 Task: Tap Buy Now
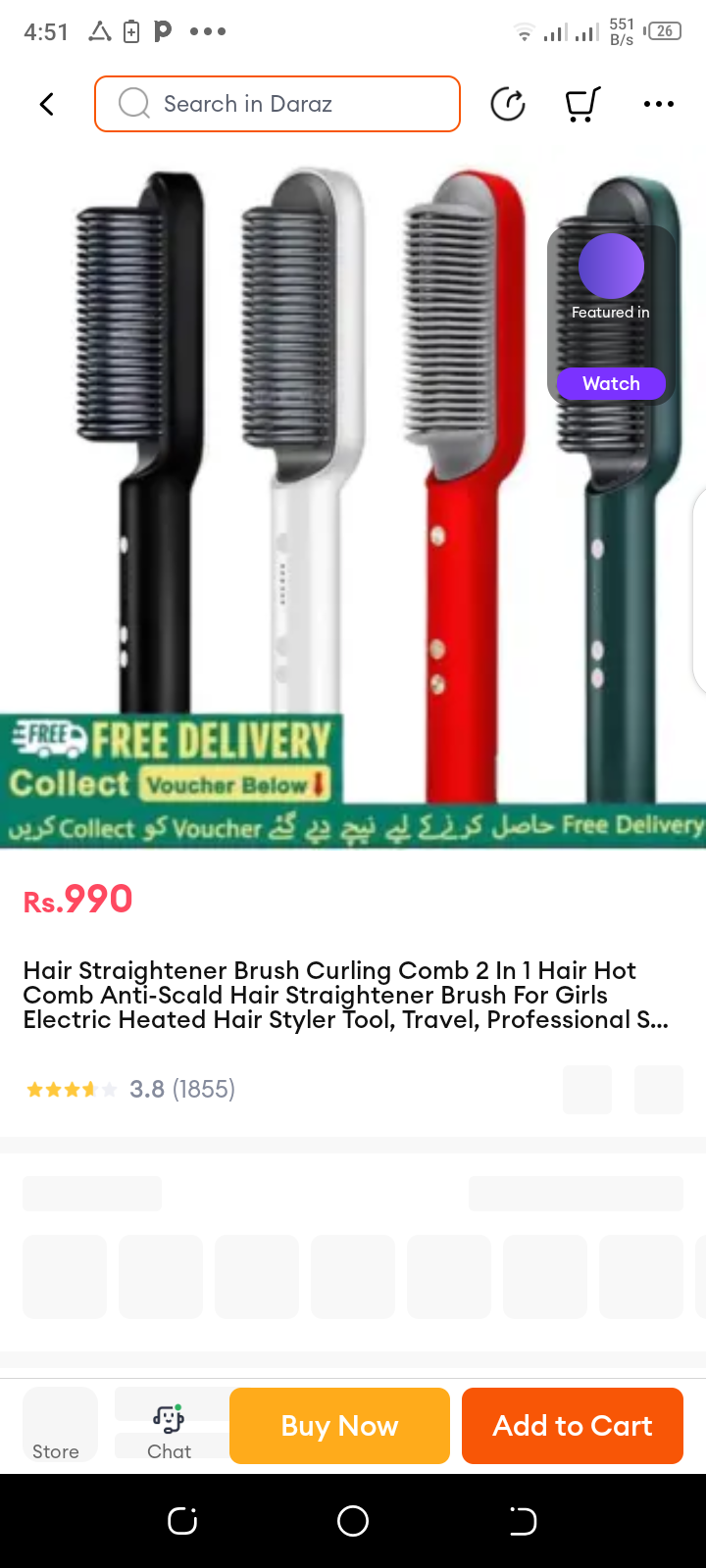pos(339,1426)
